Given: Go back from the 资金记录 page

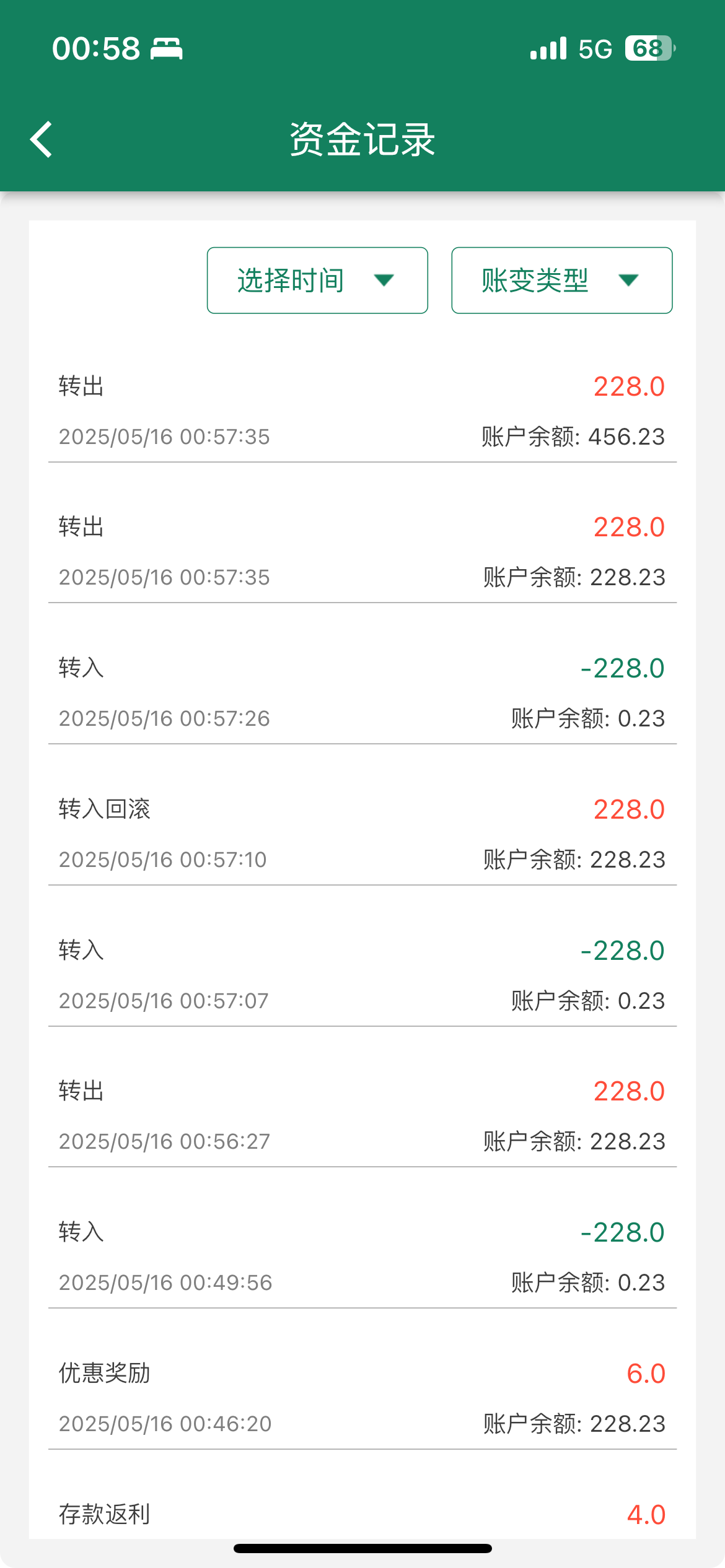Looking at the screenshot, I should click(42, 139).
